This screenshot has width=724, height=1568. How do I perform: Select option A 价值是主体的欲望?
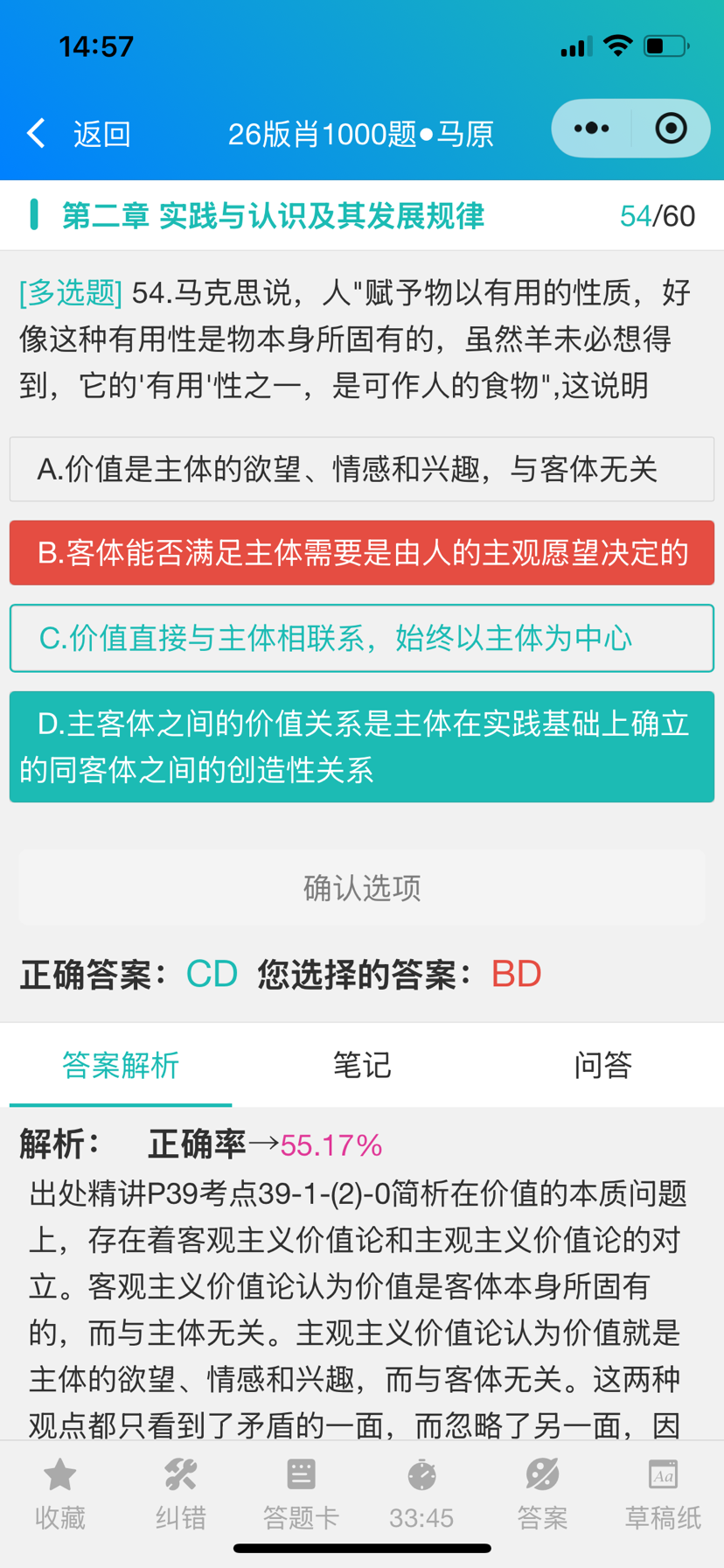point(361,470)
